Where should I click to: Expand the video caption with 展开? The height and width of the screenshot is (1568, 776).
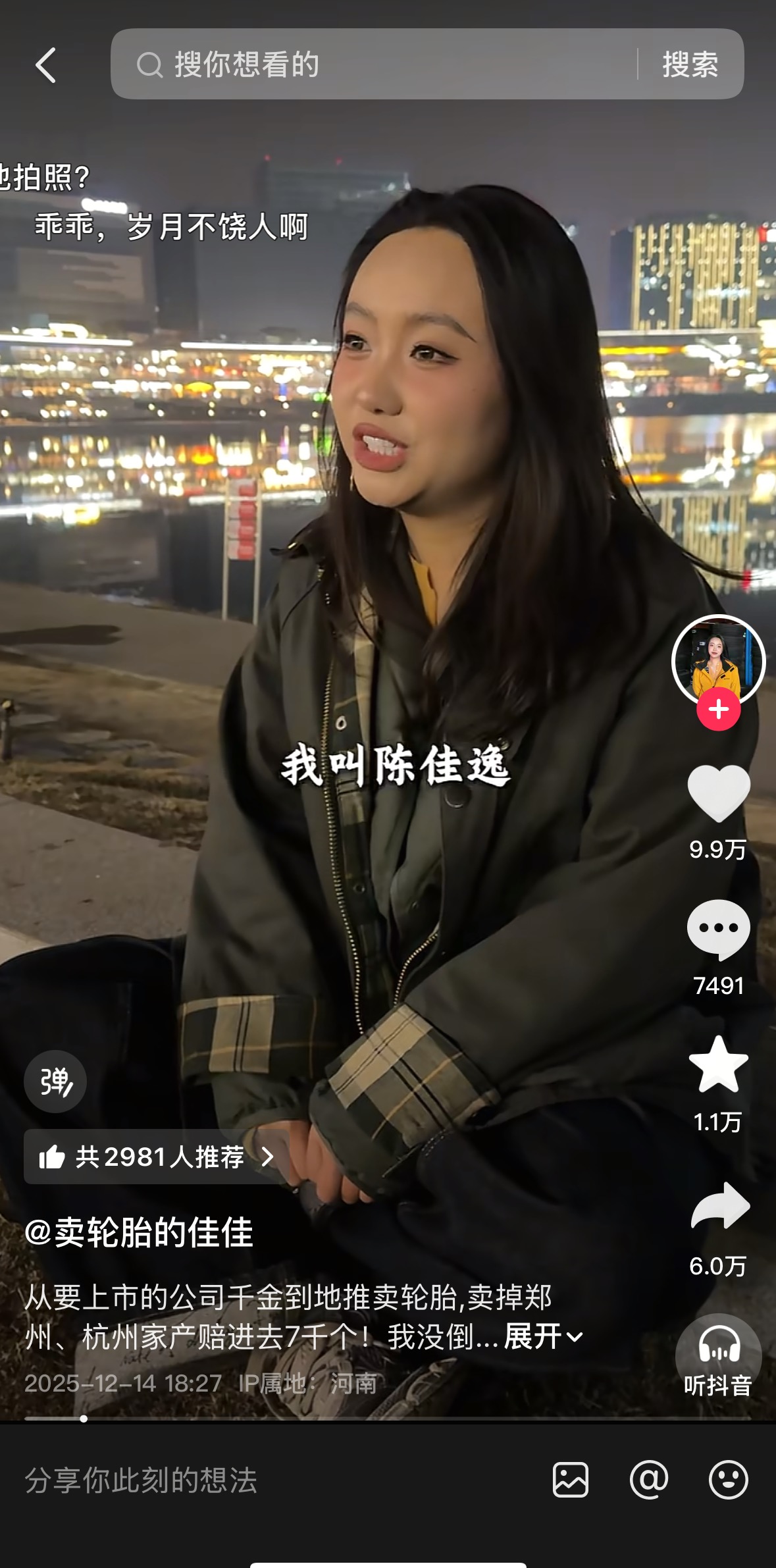click(543, 1337)
